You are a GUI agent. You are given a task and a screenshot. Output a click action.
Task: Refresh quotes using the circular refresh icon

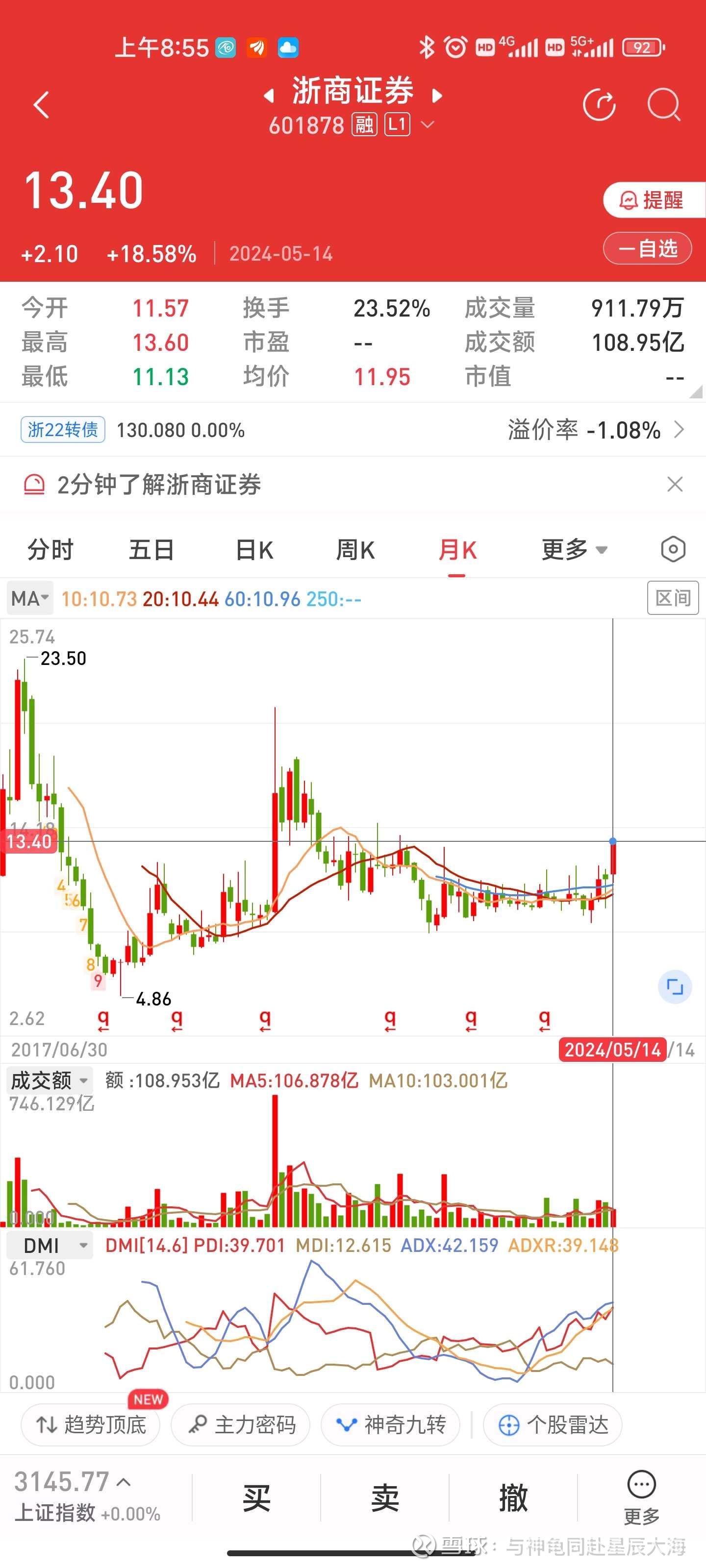pyautogui.click(x=599, y=105)
